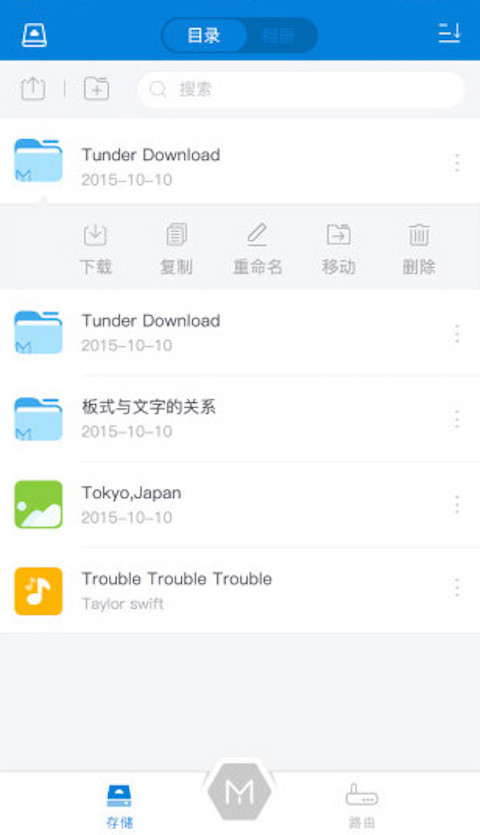Open the sort order icon

449,33
